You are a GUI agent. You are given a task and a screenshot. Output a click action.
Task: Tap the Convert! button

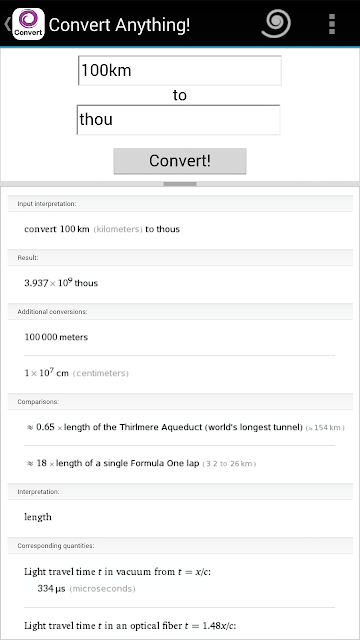tap(180, 161)
